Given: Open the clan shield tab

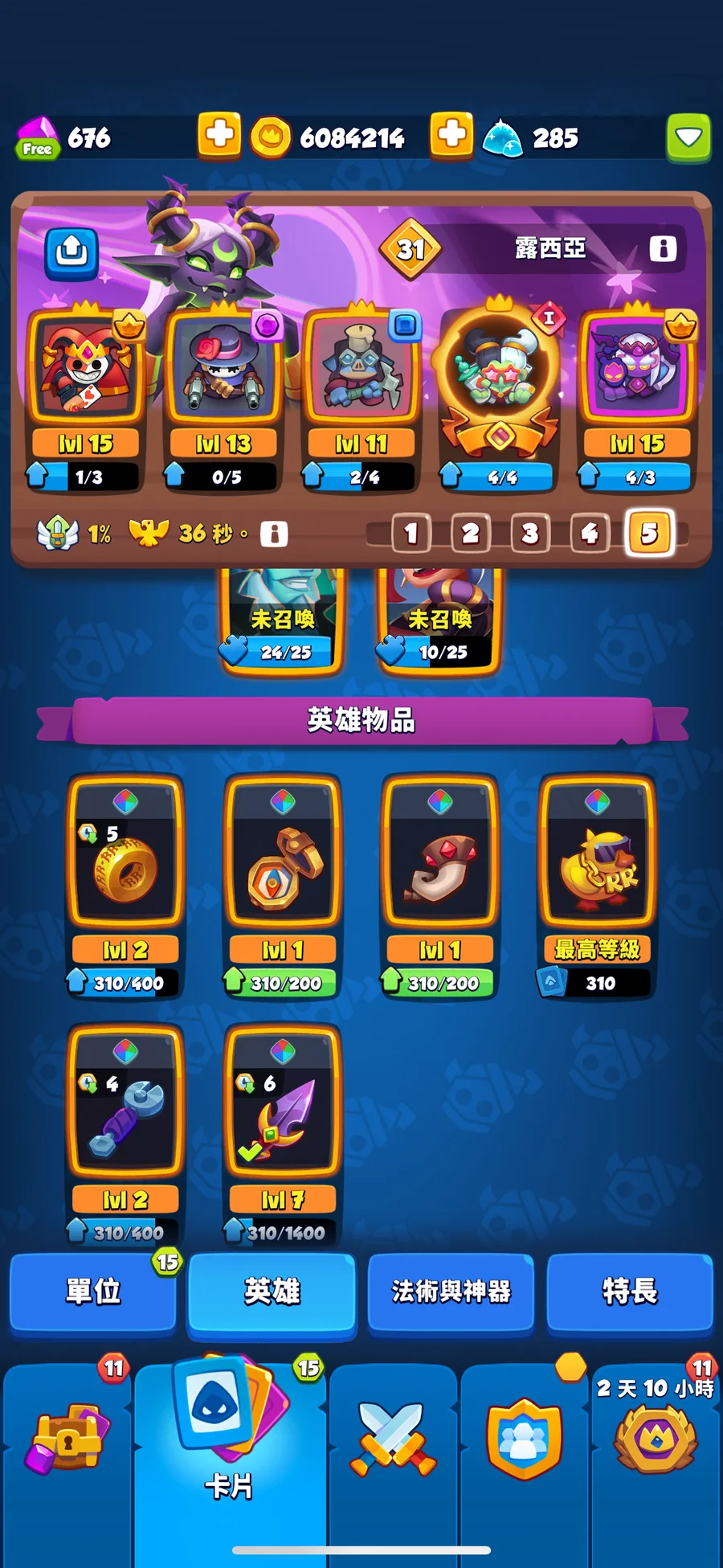Looking at the screenshot, I should point(524,1439).
